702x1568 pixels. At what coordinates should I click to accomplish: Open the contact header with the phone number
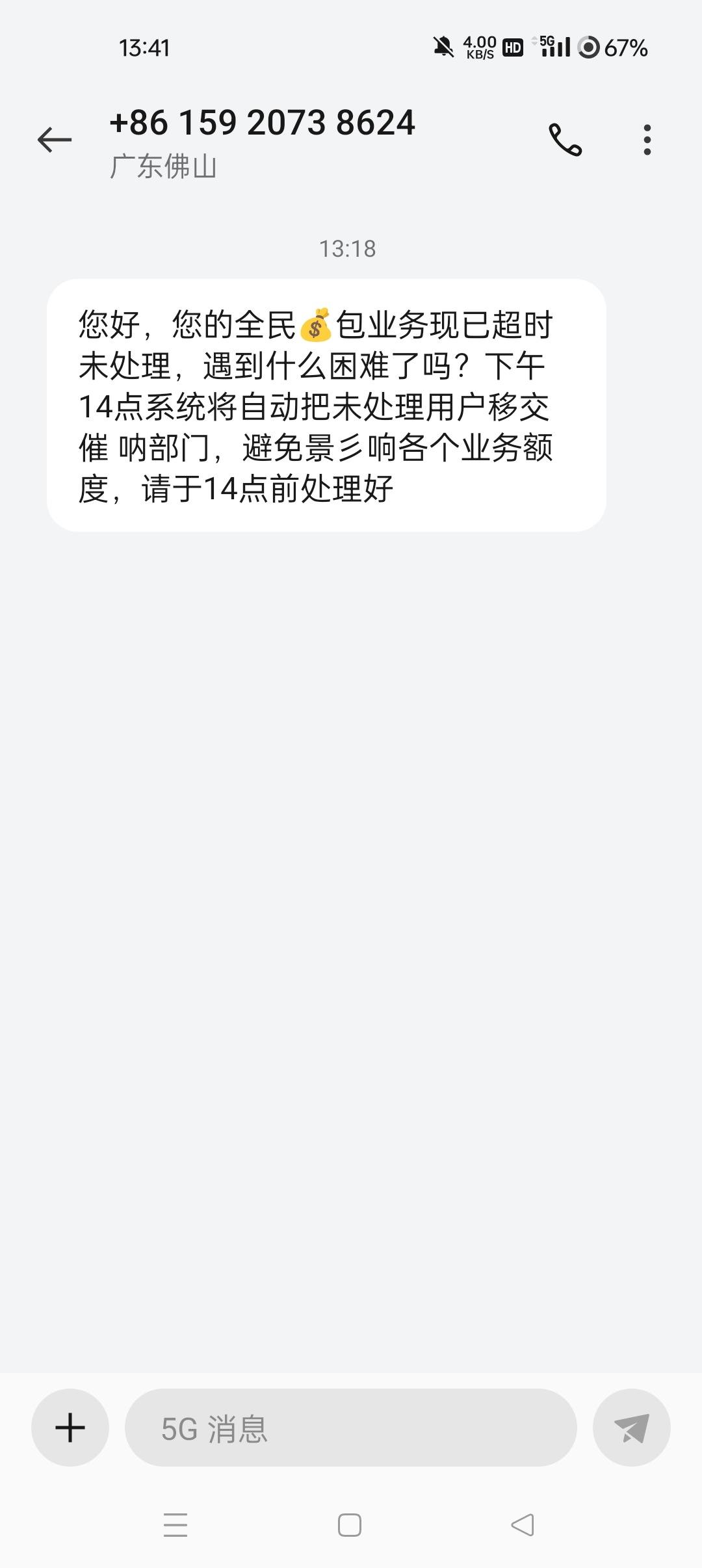point(262,140)
